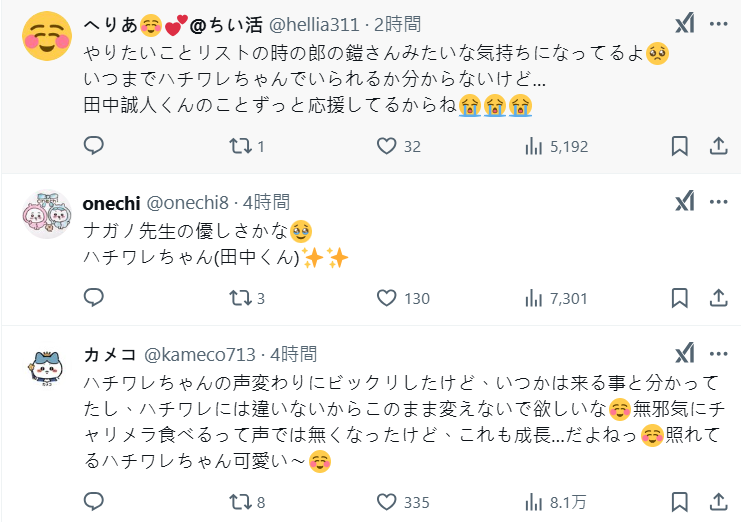741x522 pixels.
Task: Reply to kameco713's tweet
Action: 93,501
